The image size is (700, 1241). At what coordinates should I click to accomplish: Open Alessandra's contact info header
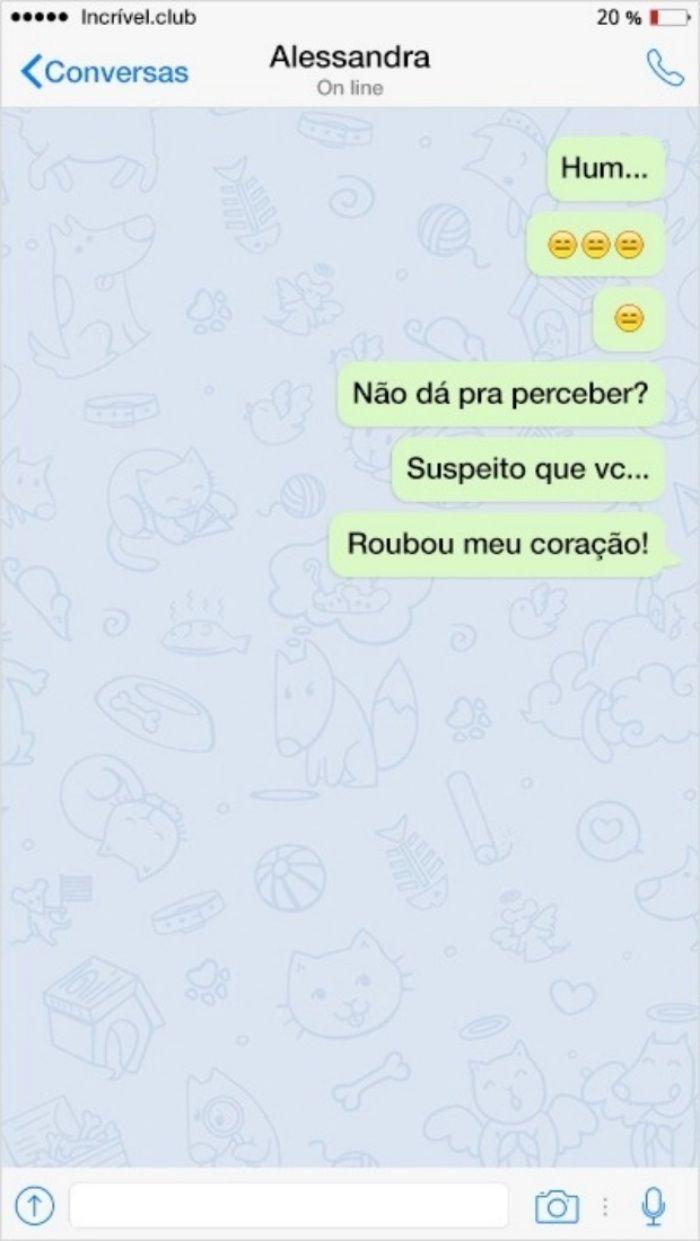[x=350, y=70]
